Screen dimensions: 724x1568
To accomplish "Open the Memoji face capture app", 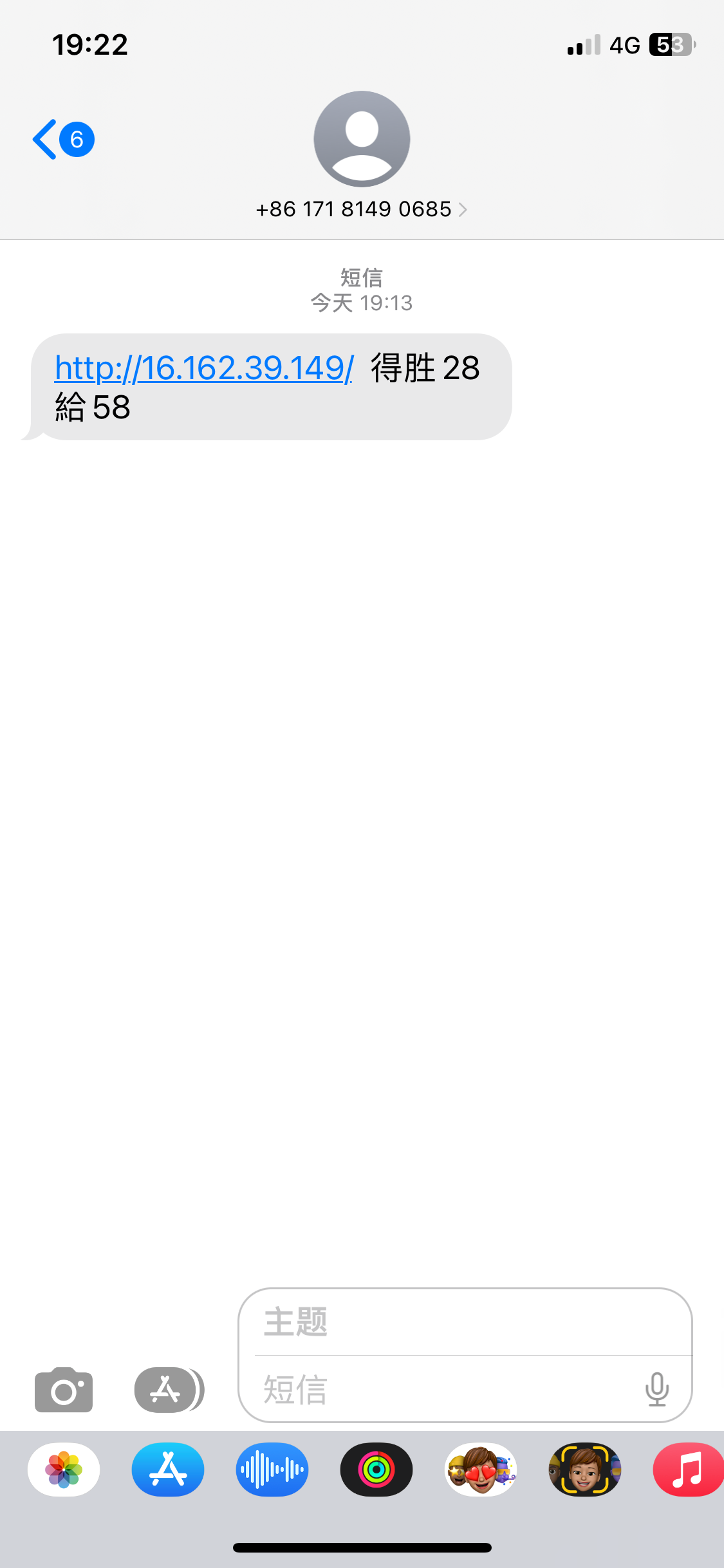I will point(585,1470).
